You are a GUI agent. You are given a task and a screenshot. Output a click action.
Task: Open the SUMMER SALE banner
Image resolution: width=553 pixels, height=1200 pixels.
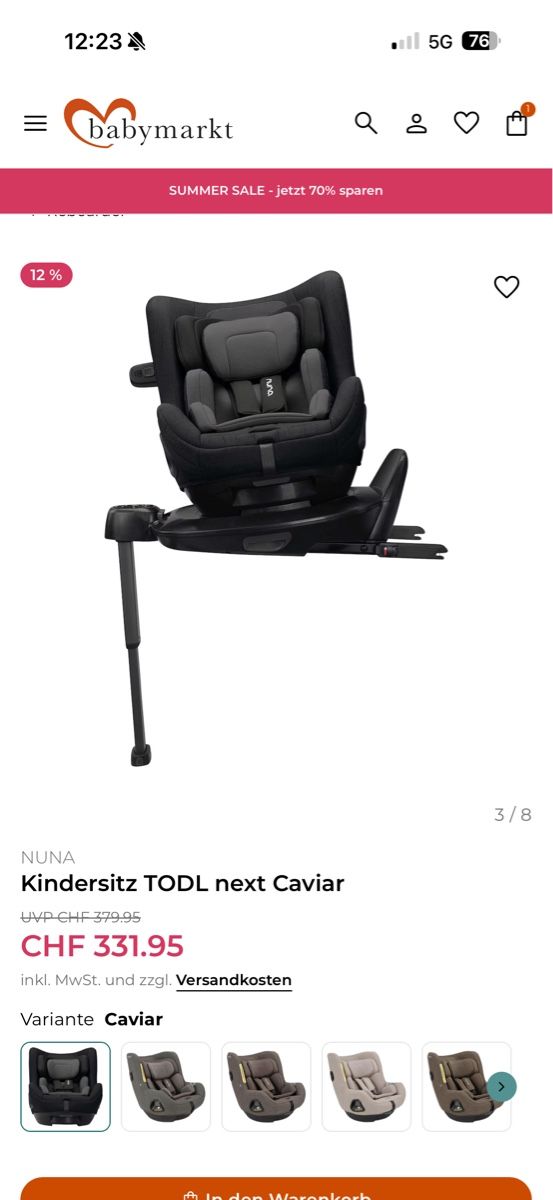click(x=276, y=190)
